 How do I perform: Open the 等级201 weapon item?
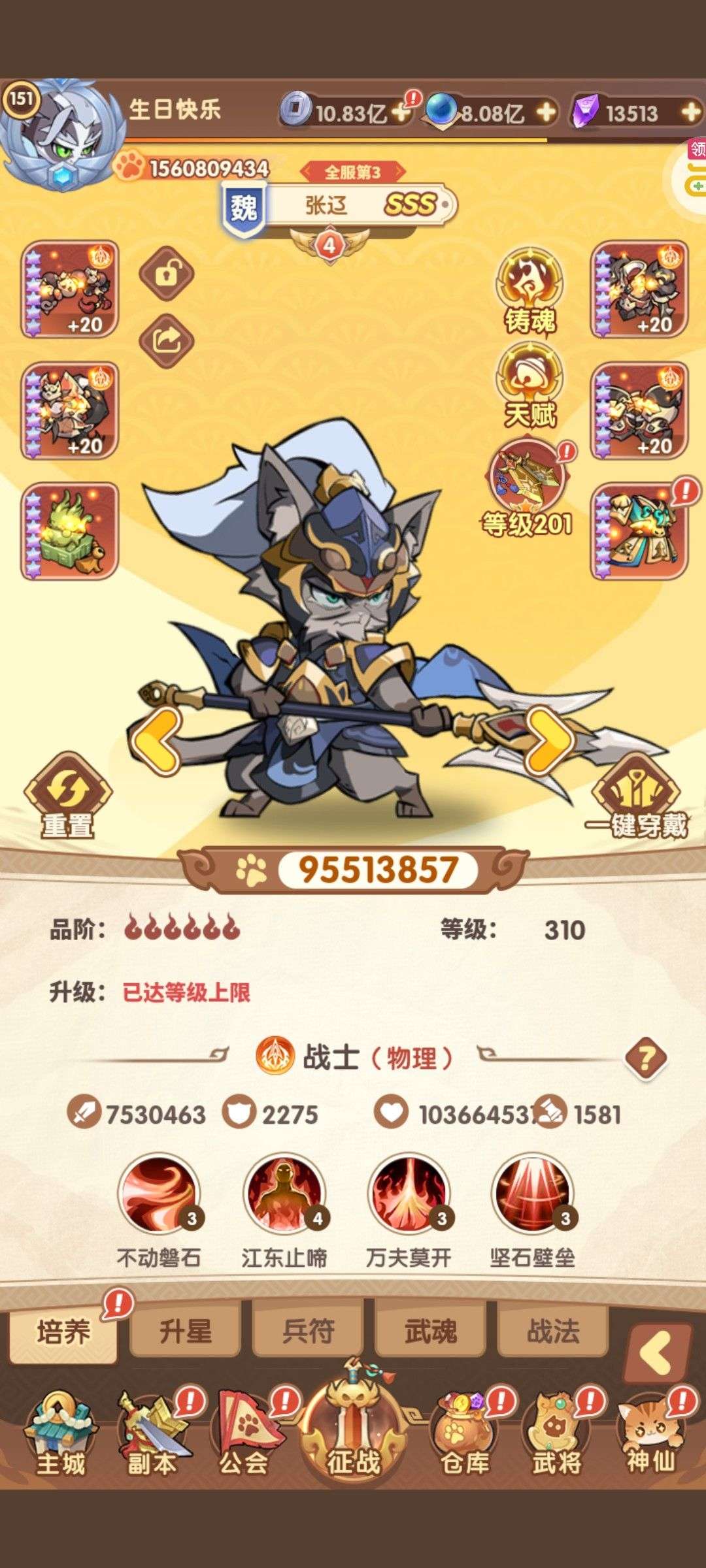point(527,487)
